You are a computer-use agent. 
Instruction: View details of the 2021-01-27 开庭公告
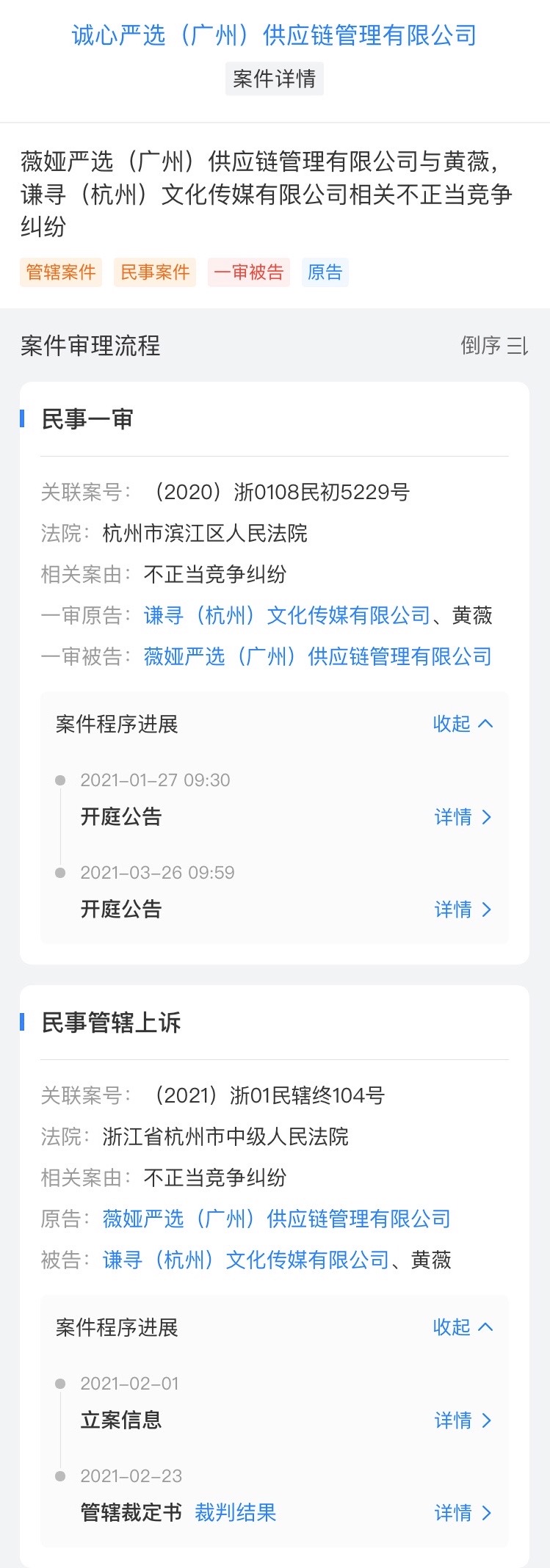[463, 817]
